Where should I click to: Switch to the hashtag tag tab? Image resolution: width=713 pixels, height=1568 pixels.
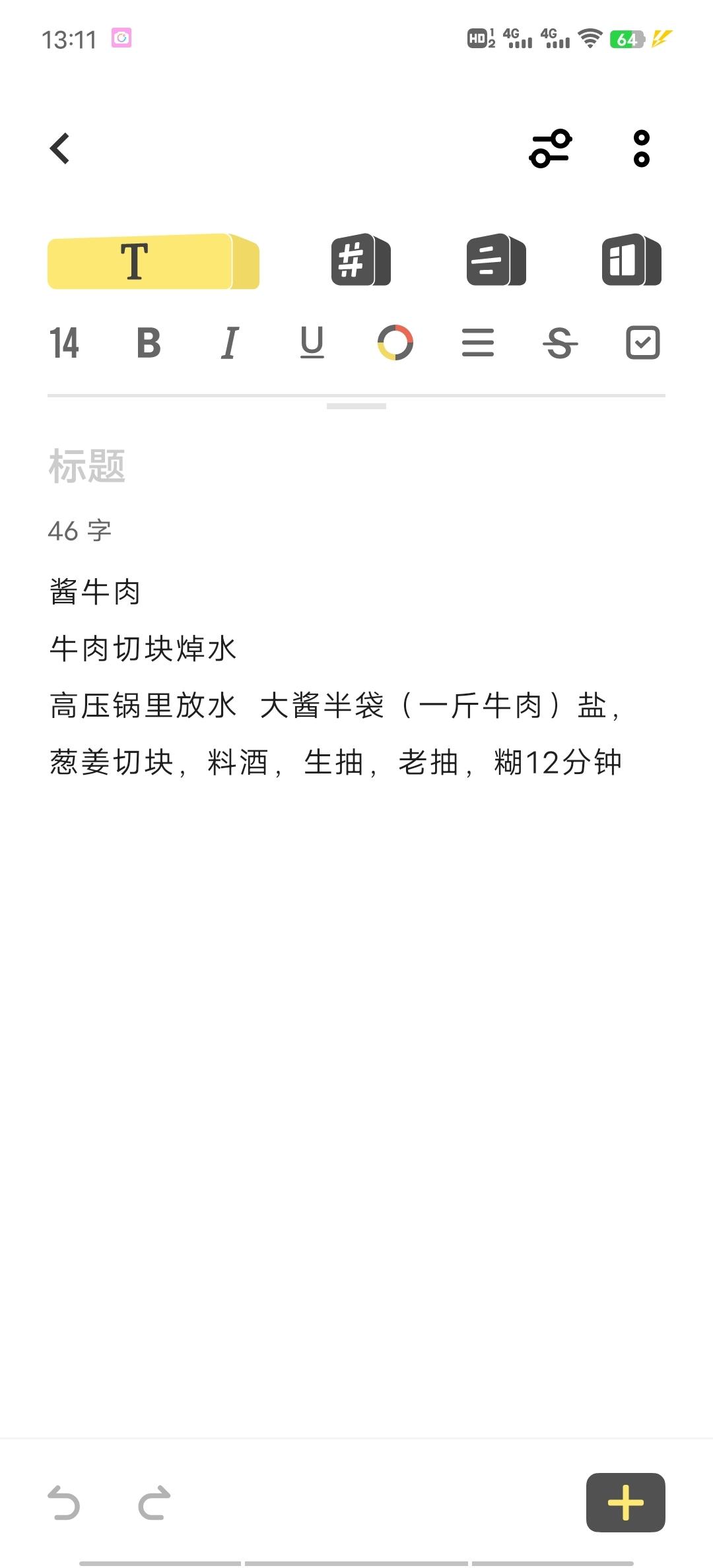click(360, 260)
